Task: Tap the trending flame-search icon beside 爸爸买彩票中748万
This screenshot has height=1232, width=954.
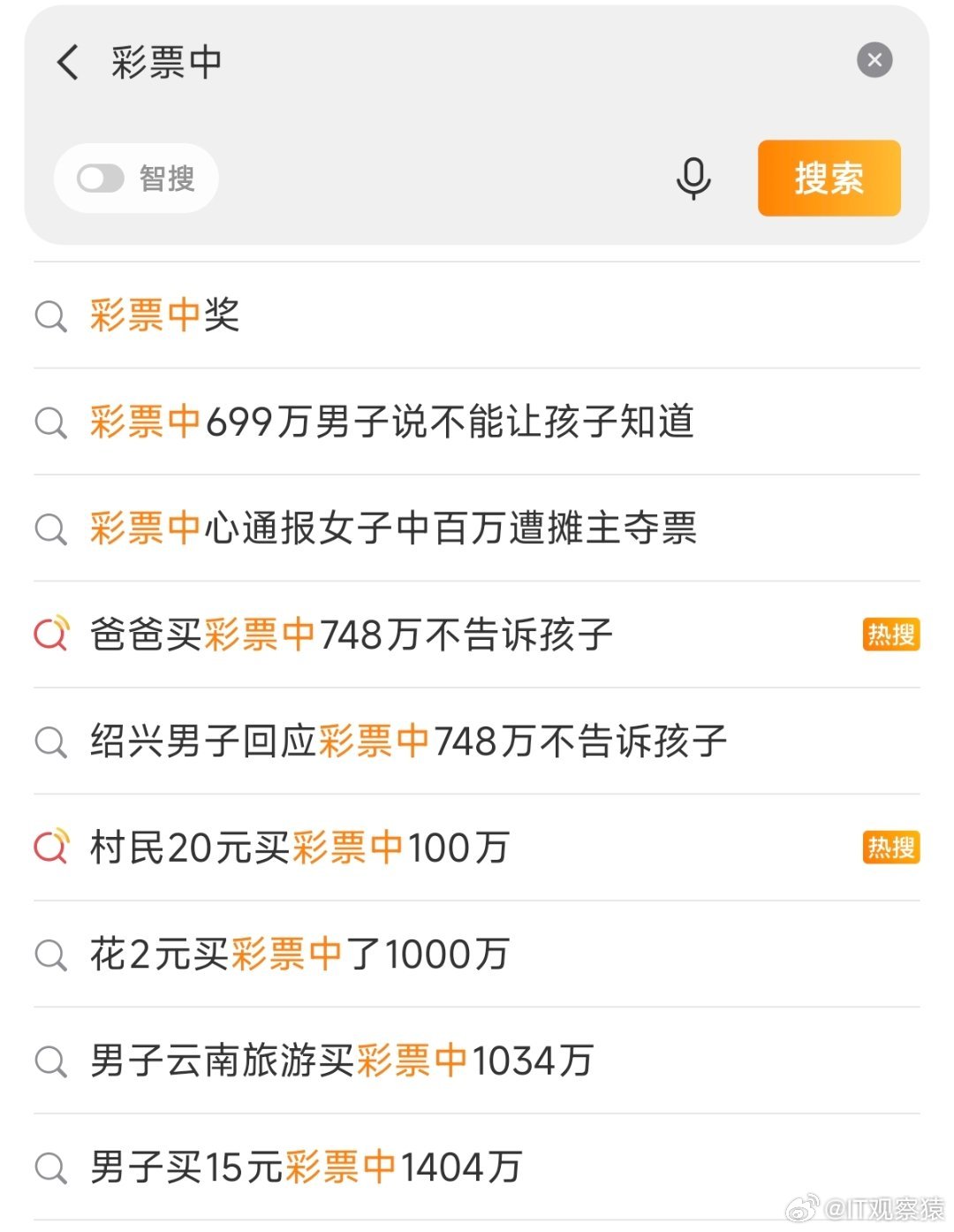Action: (x=50, y=635)
